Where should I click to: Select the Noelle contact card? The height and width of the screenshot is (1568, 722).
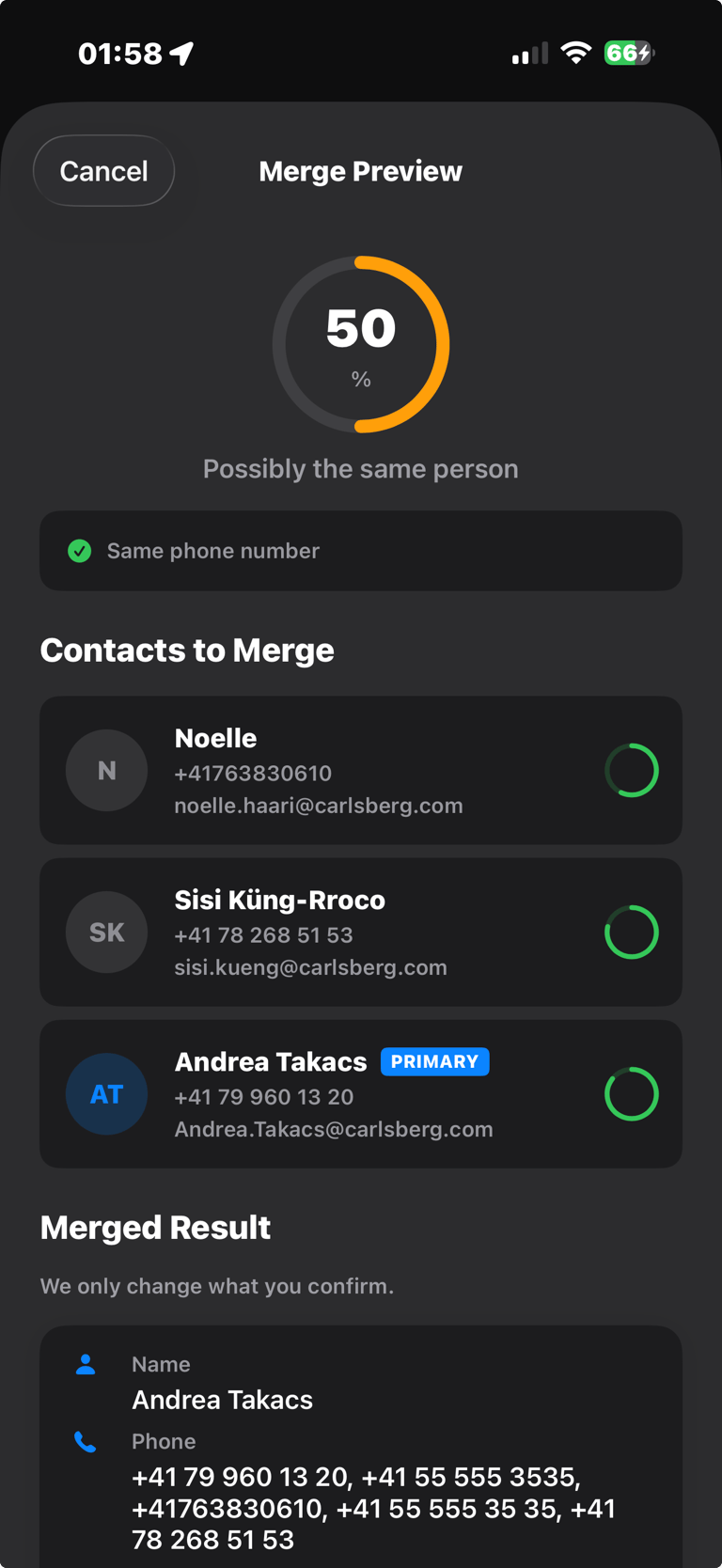point(360,771)
